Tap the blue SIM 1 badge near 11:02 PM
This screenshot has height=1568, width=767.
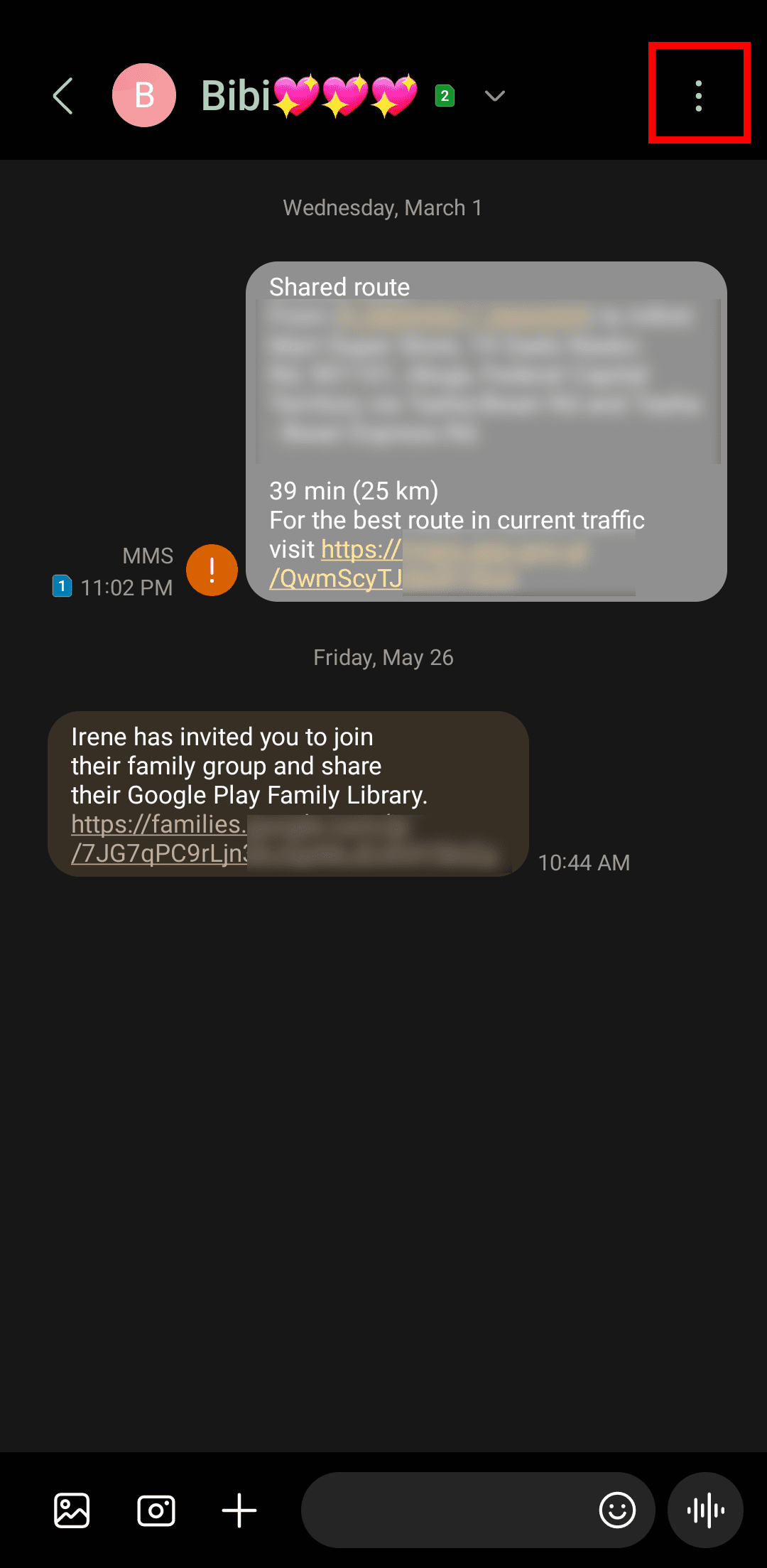point(62,585)
